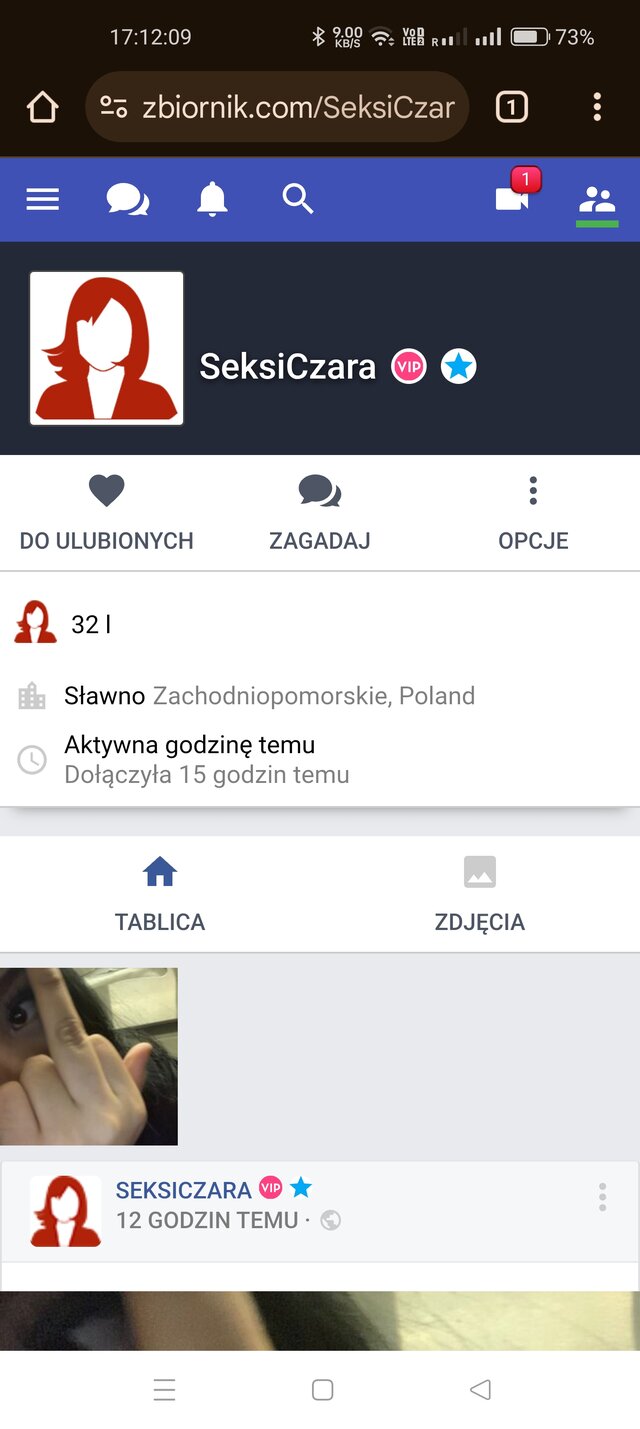The height and width of the screenshot is (1429, 640).
Task: Go back with system navigation button
Action: 480,1389
